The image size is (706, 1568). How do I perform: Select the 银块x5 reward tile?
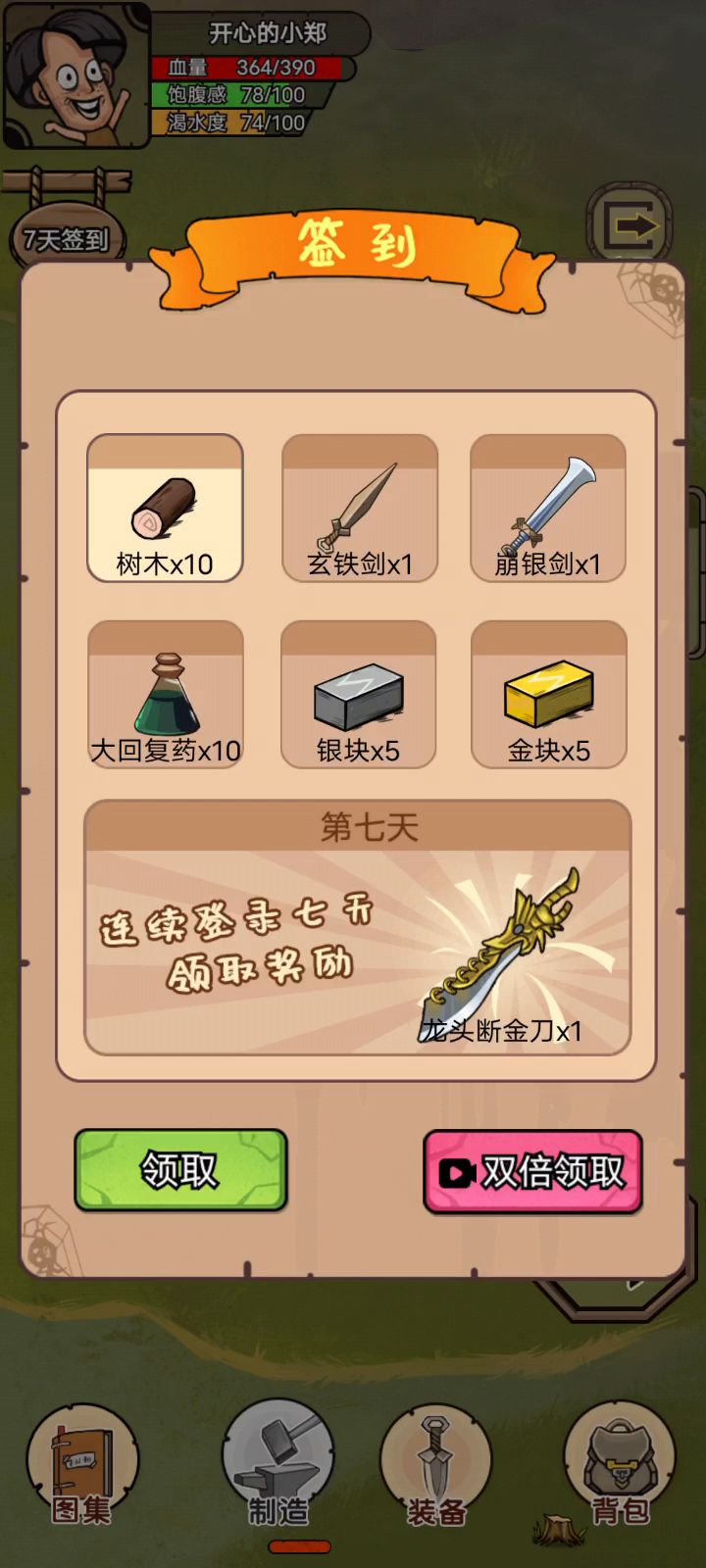click(358, 694)
